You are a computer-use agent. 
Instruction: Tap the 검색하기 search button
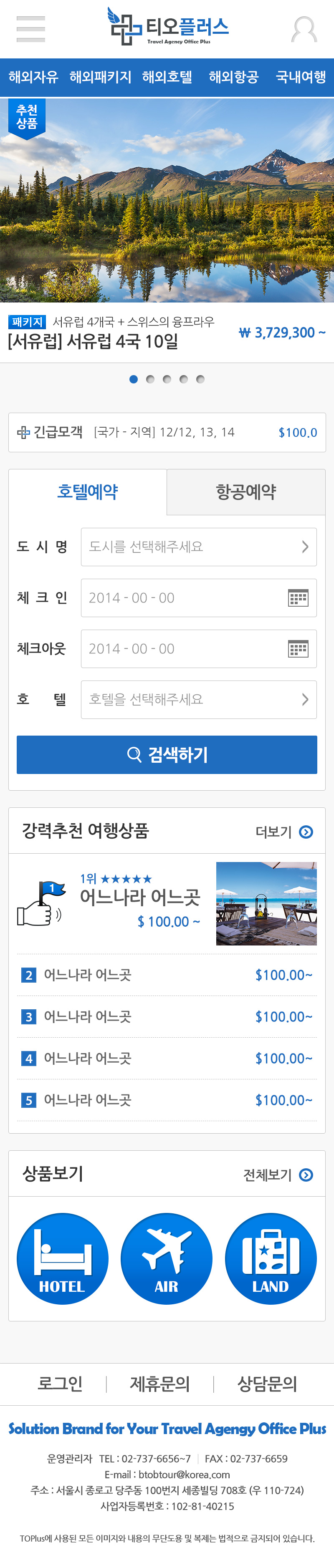167,755
